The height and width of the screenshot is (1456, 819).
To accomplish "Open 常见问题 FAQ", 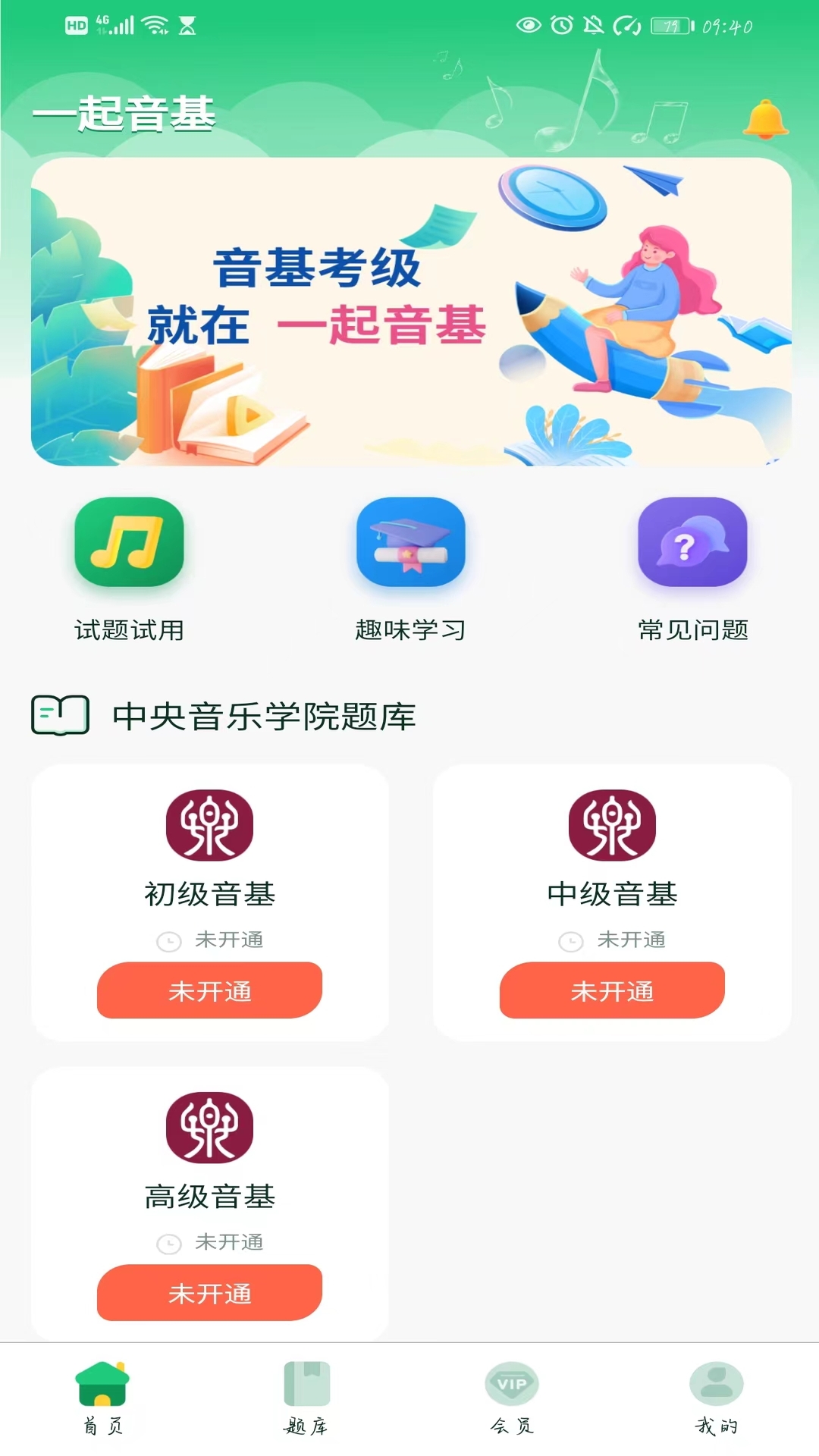I will (692, 569).
